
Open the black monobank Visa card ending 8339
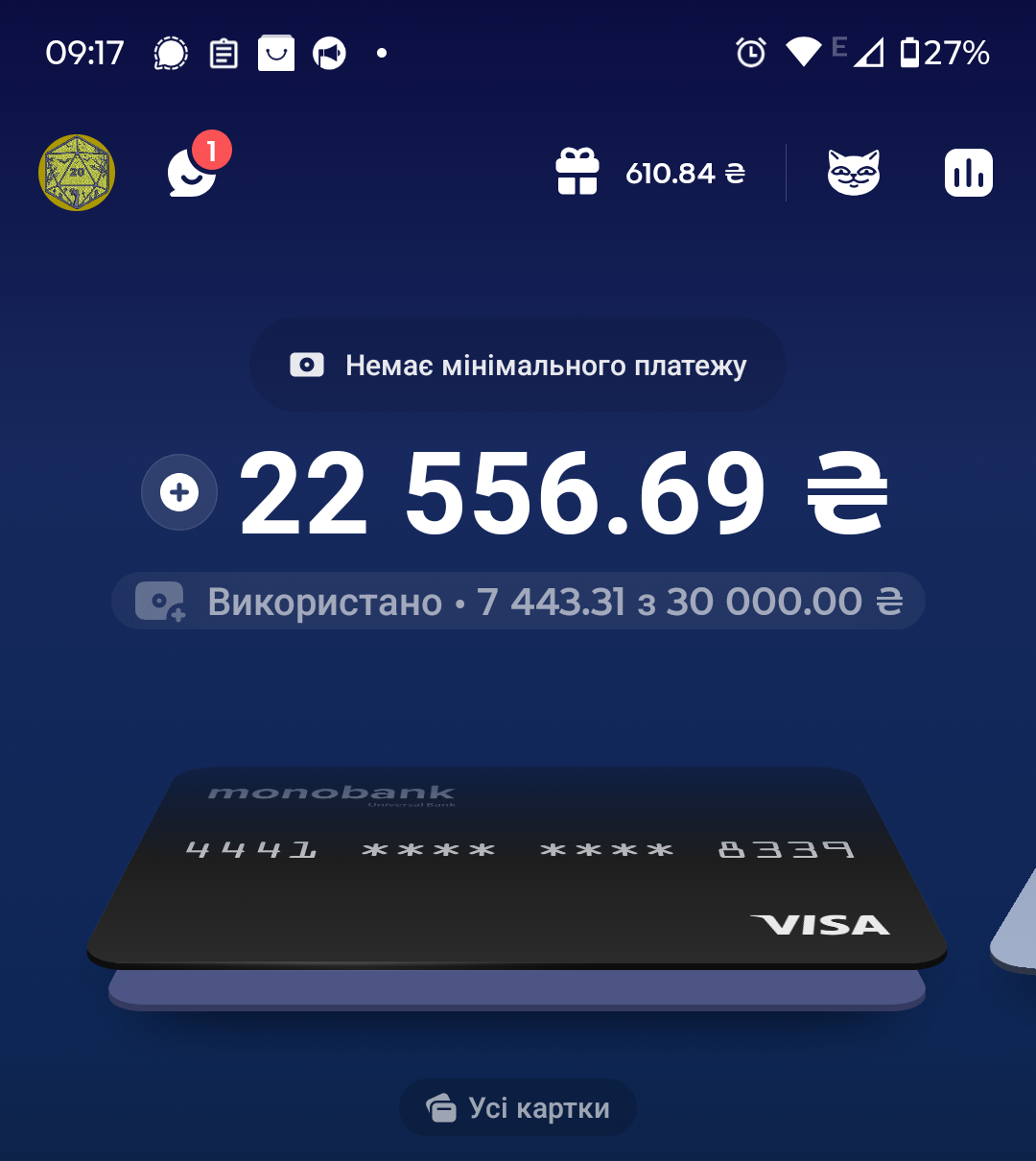pyautogui.click(x=518, y=868)
